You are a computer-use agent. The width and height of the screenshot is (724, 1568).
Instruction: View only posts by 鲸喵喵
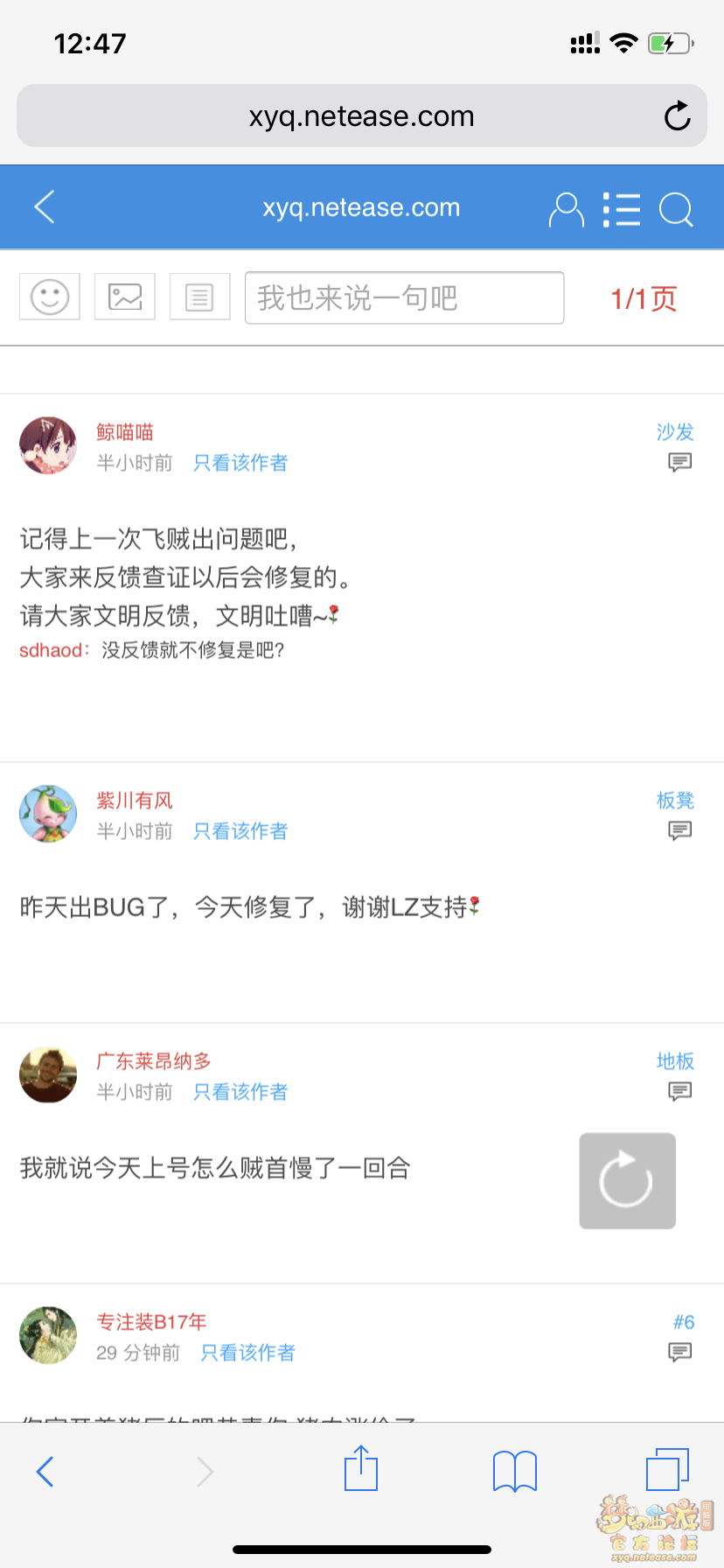(240, 463)
